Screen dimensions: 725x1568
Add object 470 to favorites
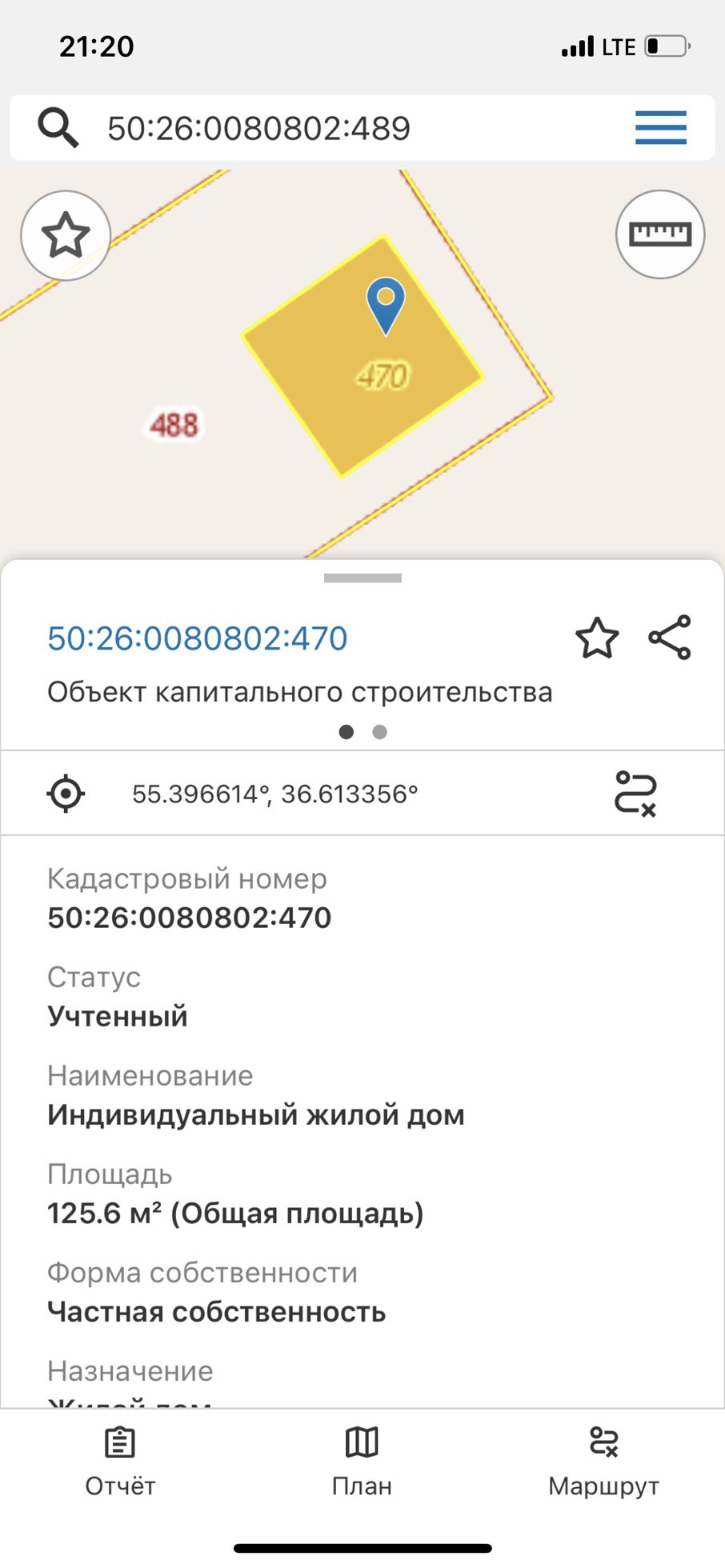click(597, 638)
